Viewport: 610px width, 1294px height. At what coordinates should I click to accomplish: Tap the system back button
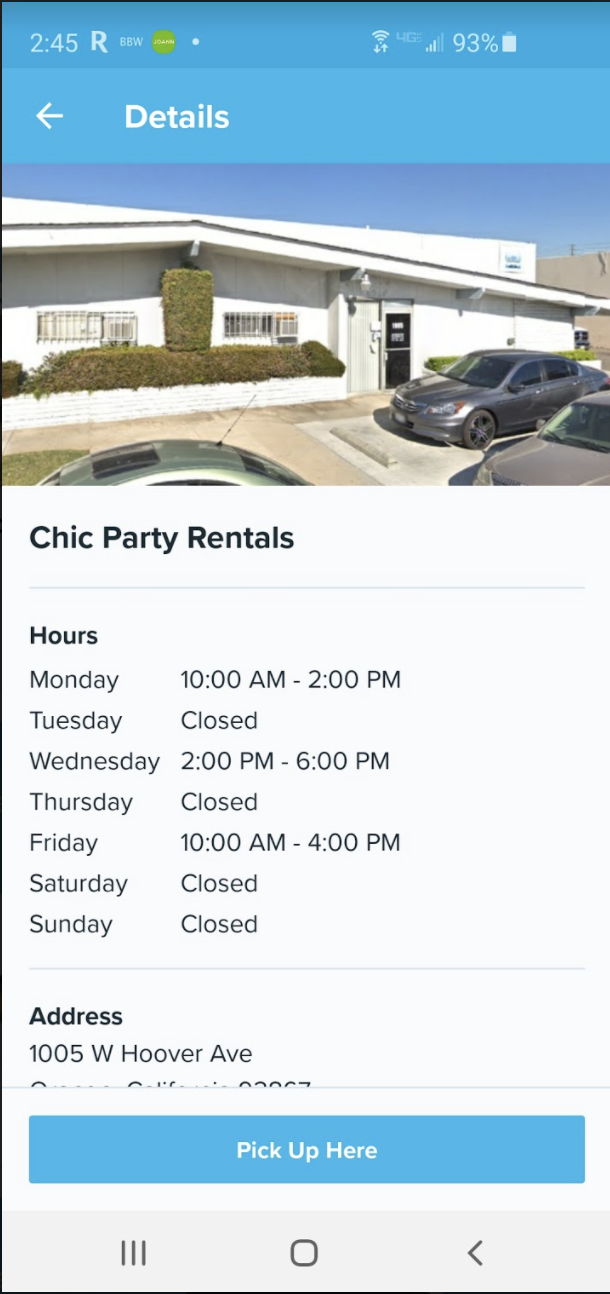475,1252
